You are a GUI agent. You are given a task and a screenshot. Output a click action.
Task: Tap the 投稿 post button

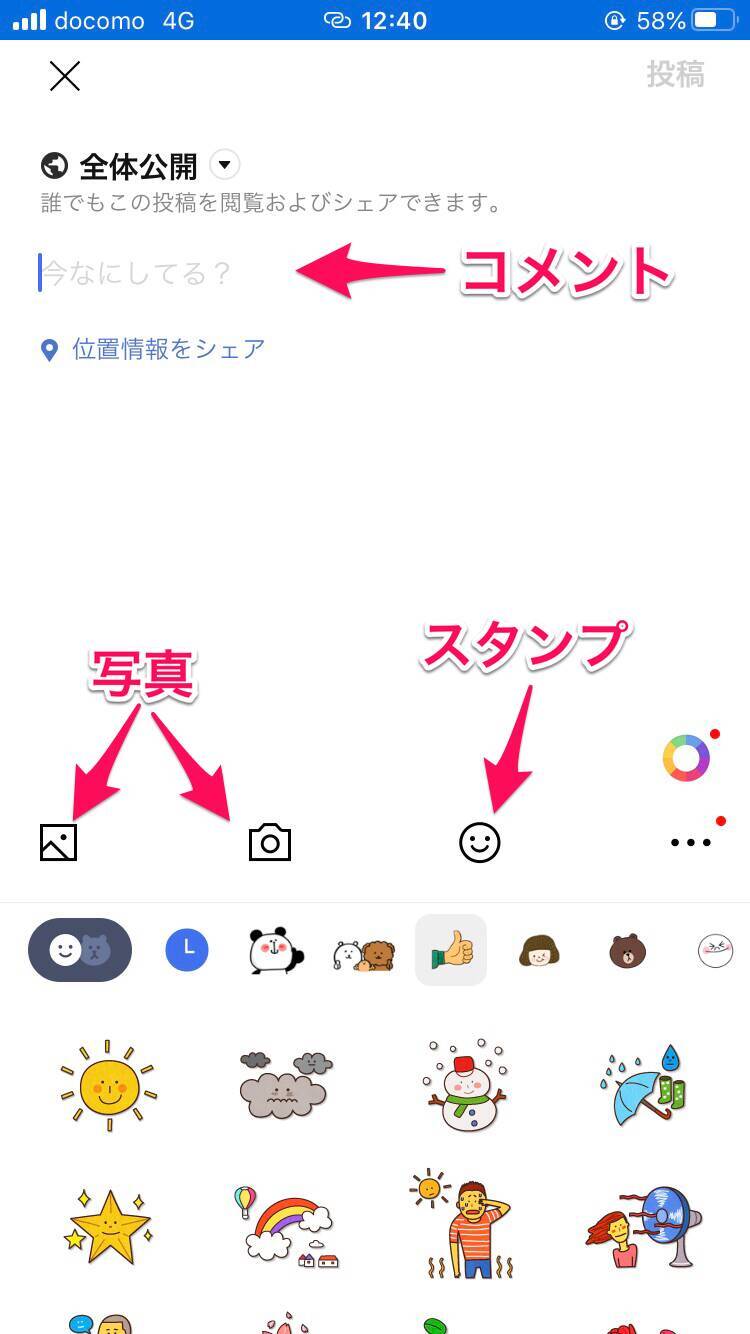click(675, 75)
